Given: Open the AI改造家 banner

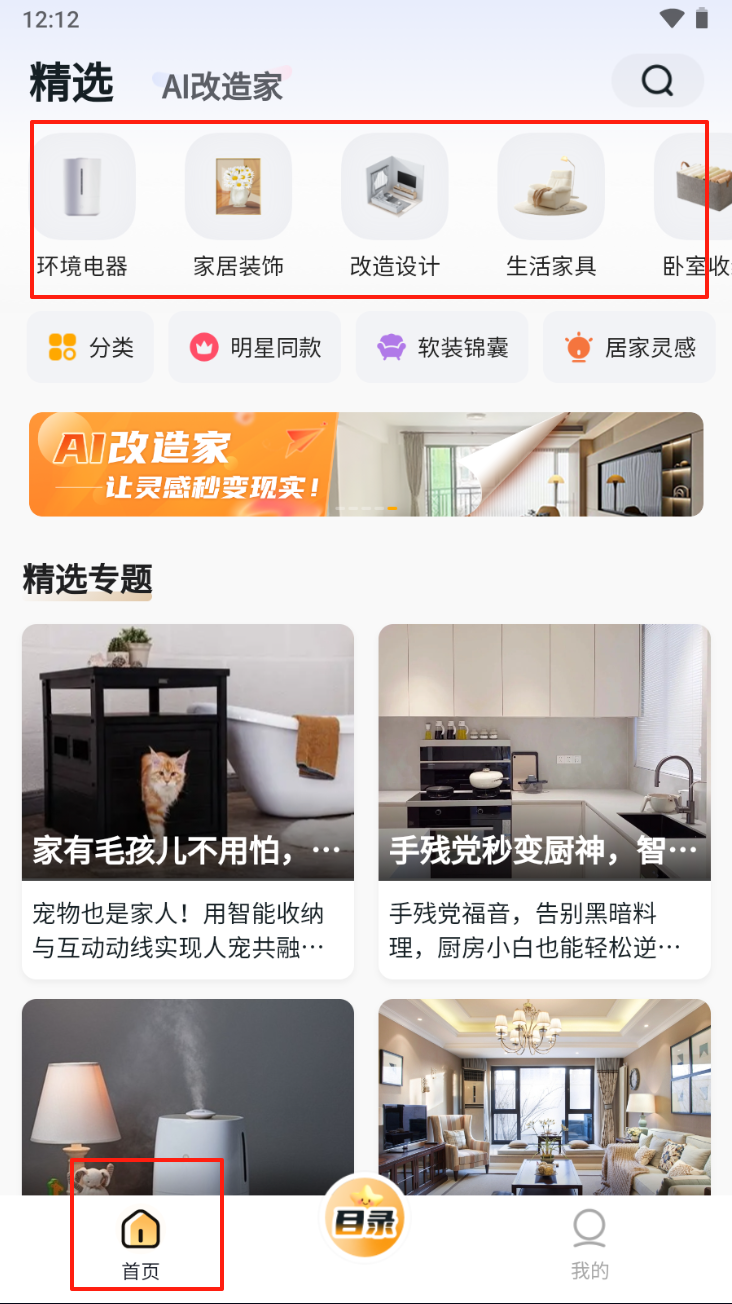Looking at the screenshot, I should 366,464.
